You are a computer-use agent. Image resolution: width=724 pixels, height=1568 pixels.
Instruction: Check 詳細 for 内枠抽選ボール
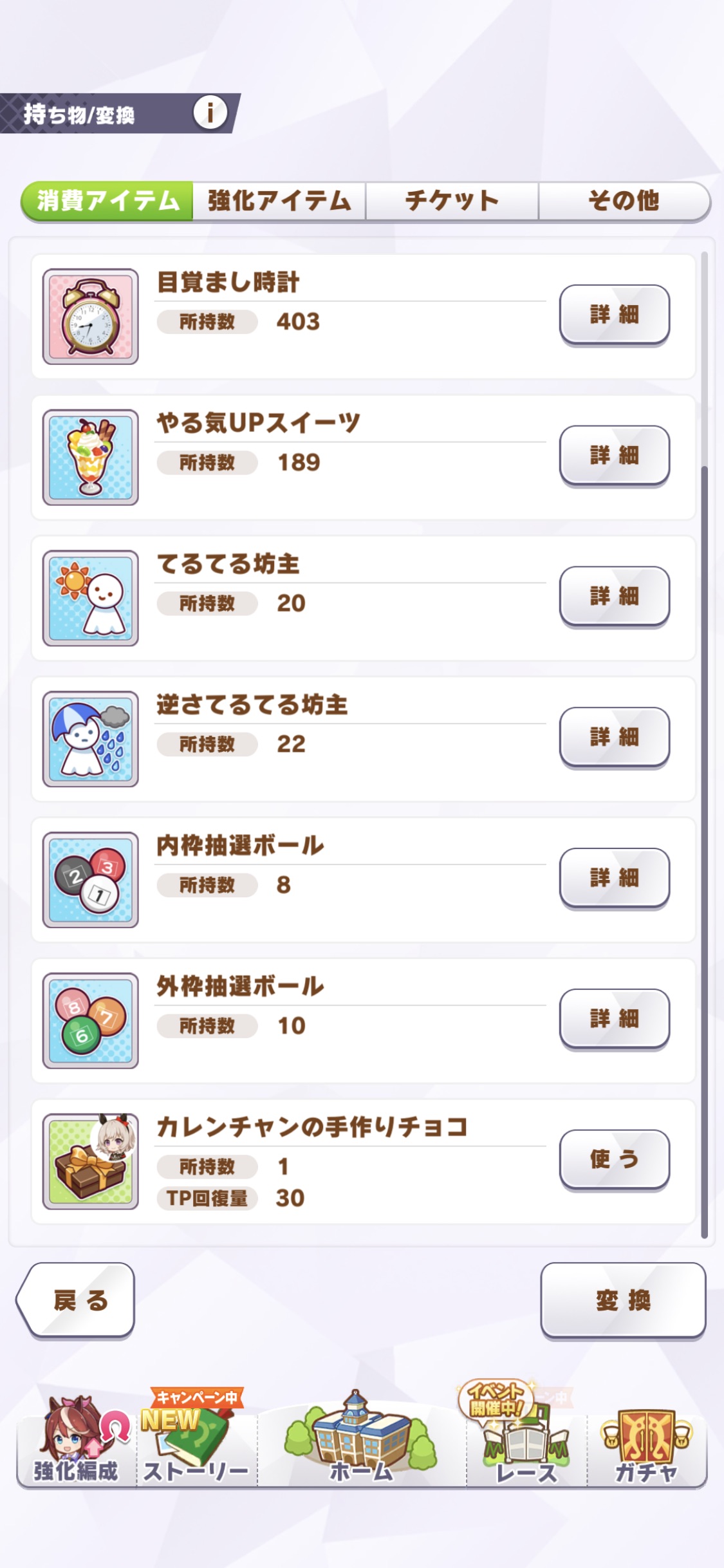pyautogui.click(x=614, y=878)
